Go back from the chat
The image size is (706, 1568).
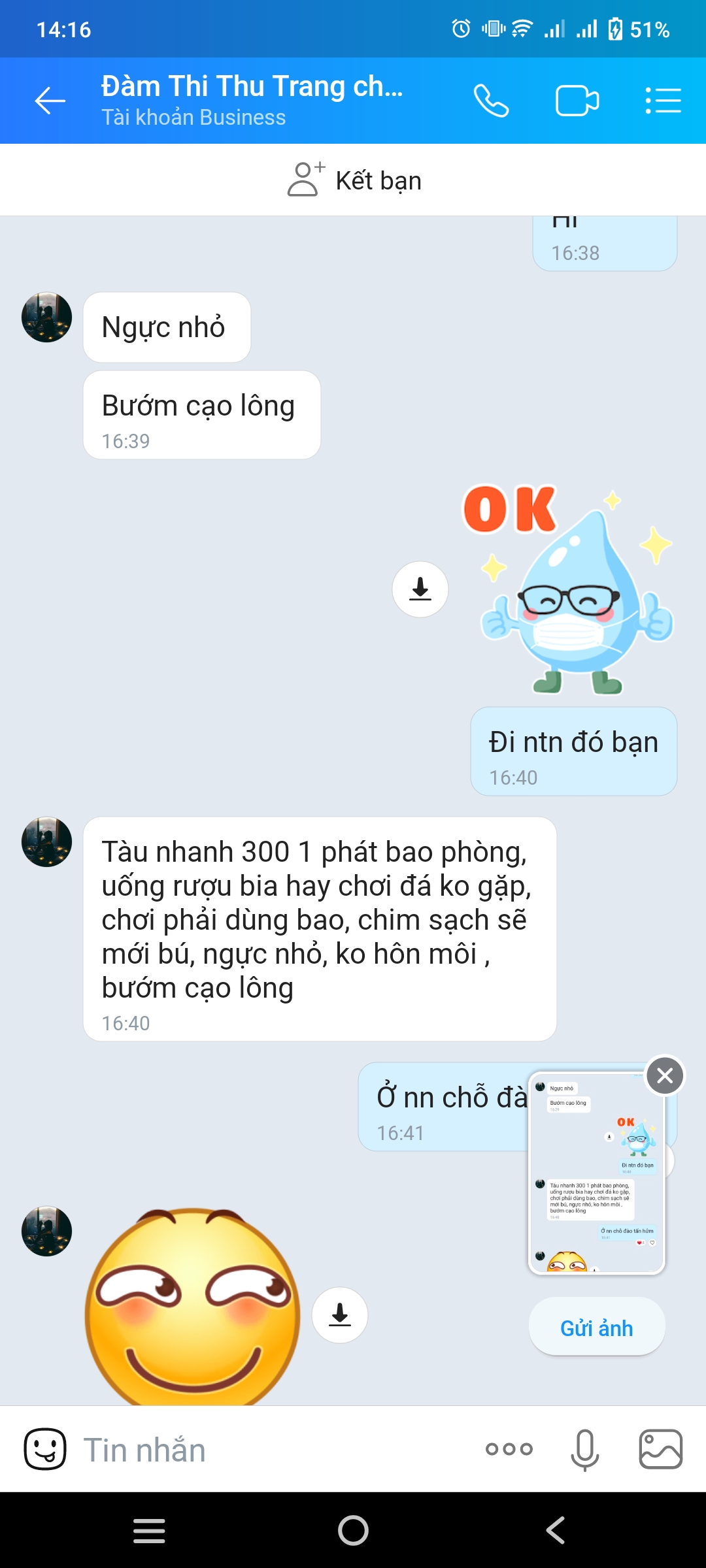50,101
